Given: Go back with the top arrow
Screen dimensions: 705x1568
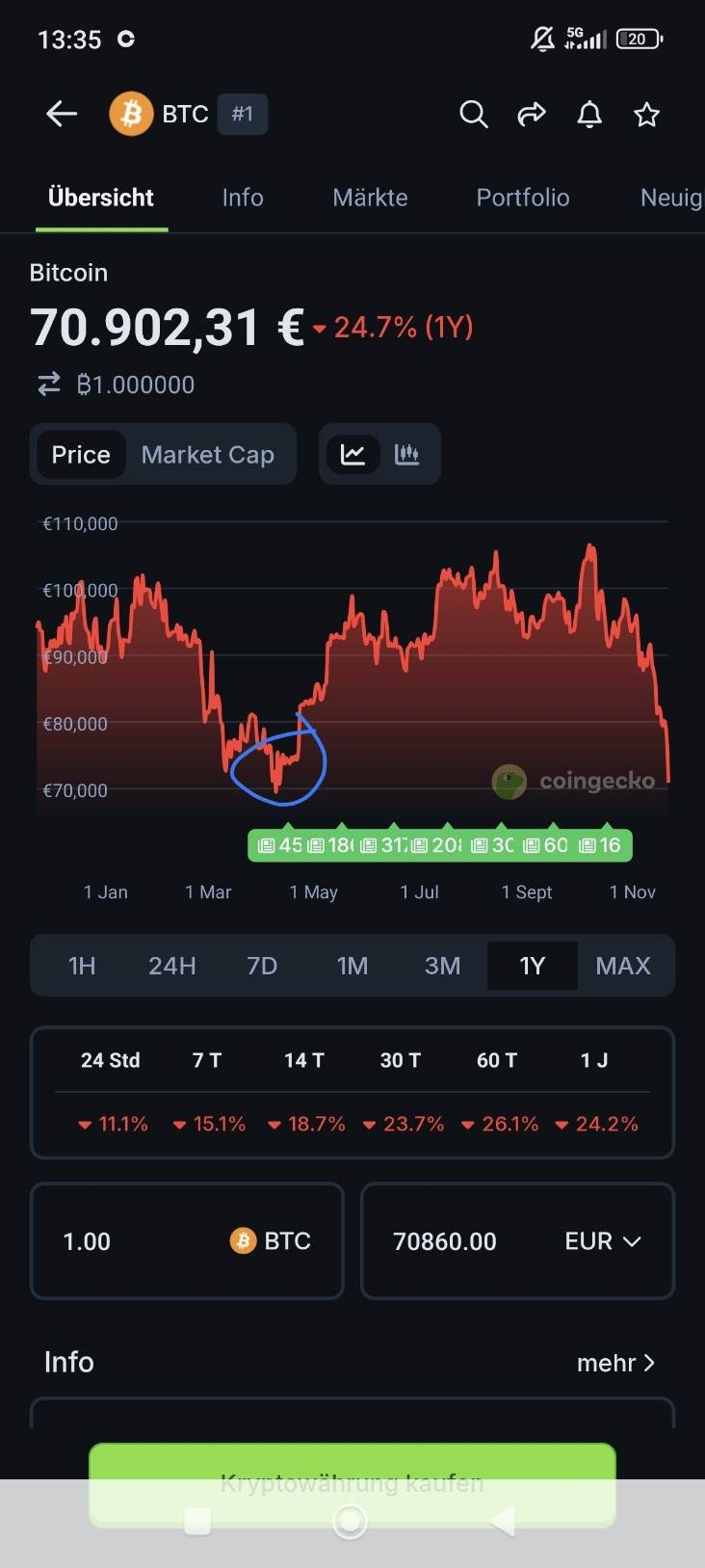Looking at the screenshot, I should tap(62, 114).
